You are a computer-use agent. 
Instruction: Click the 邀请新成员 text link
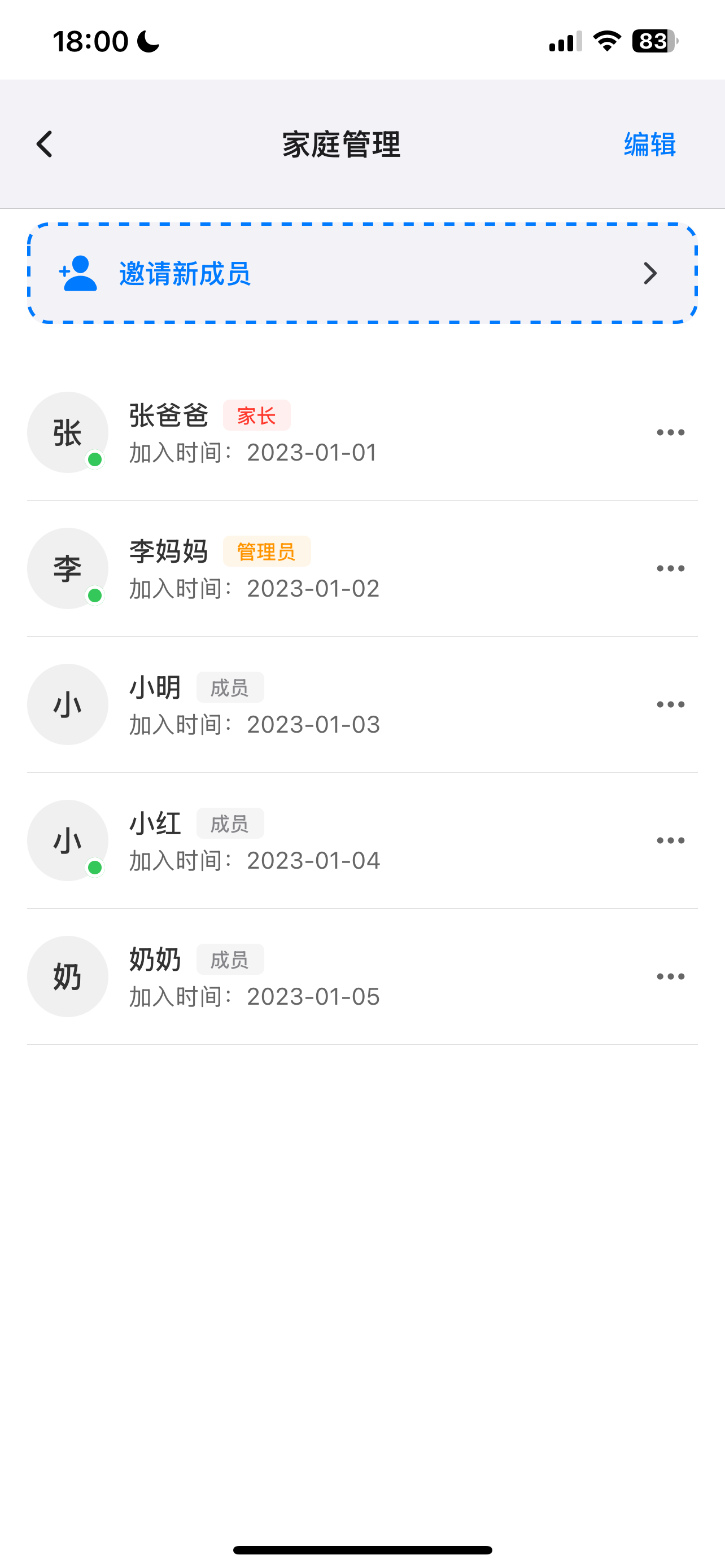(x=184, y=274)
